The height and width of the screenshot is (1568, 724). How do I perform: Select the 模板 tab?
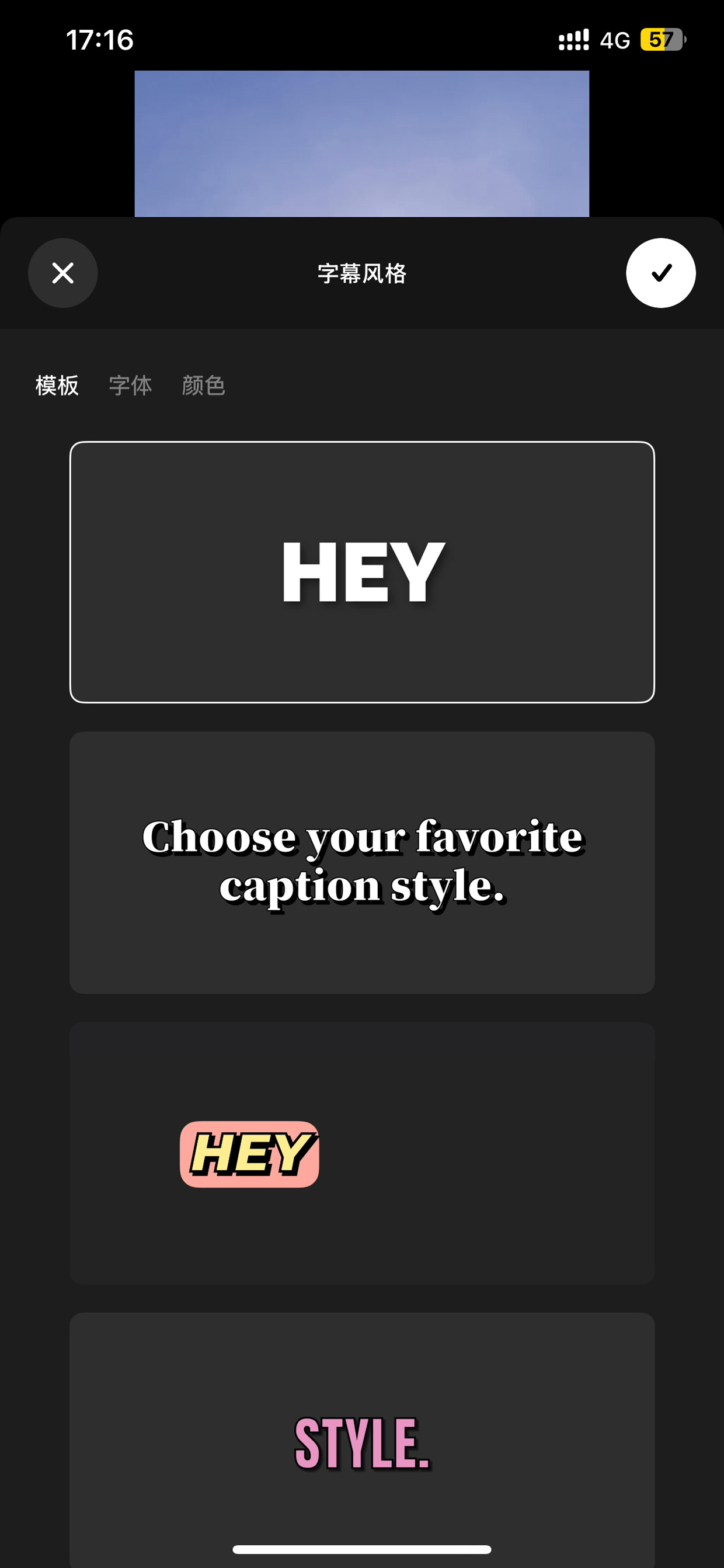pyautogui.click(x=57, y=386)
